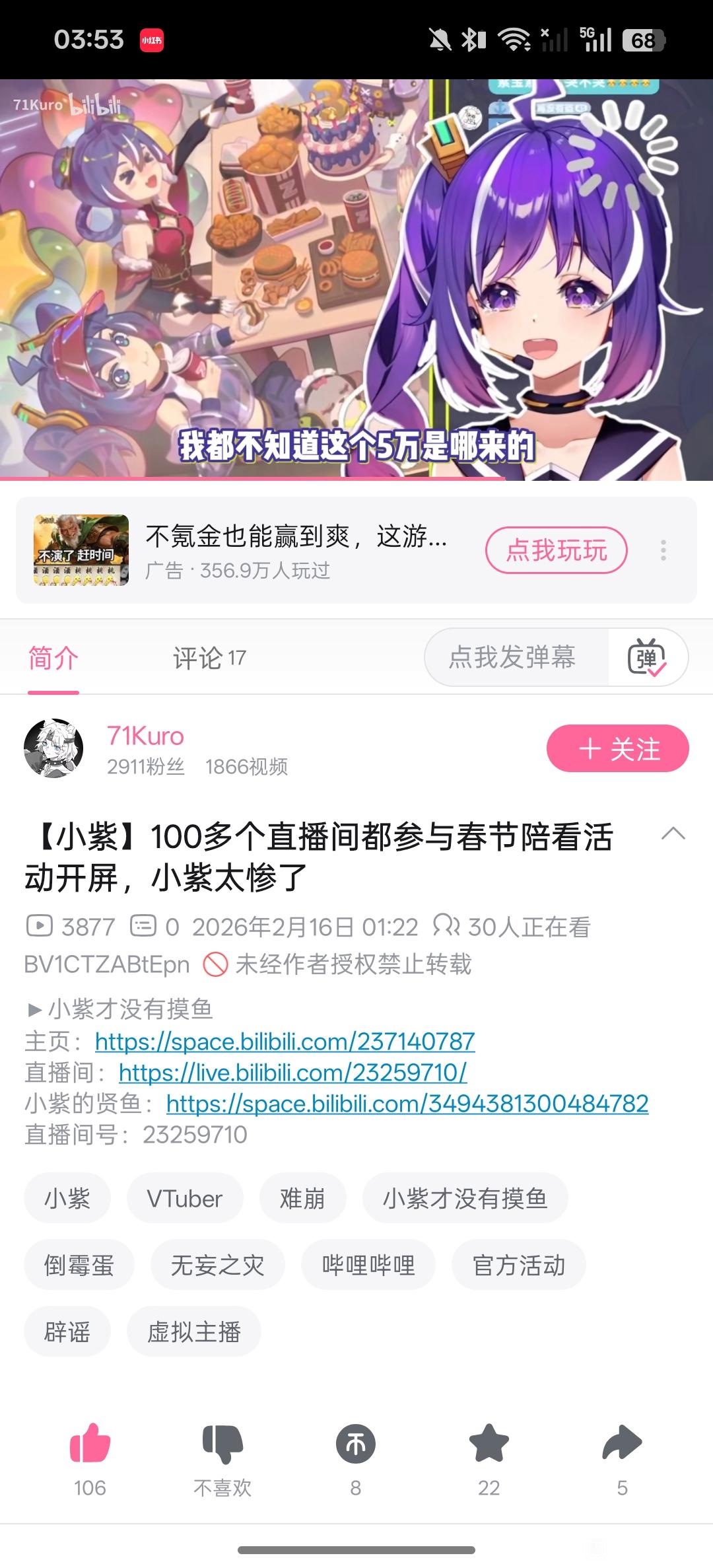This screenshot has height=1568, width=713.
Task: Select the 简介 tab
Action: point(53,658)
